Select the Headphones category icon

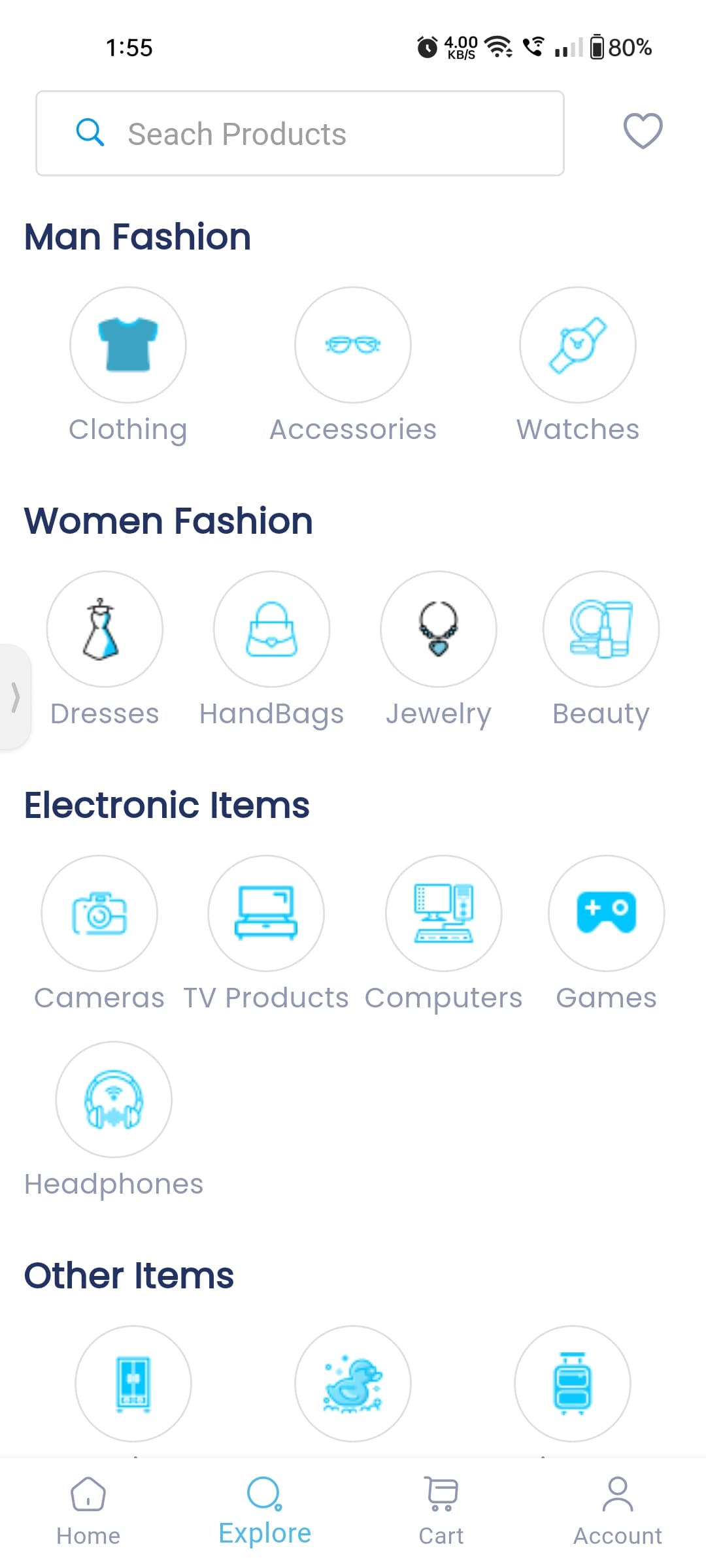[x=113, y=1100]
